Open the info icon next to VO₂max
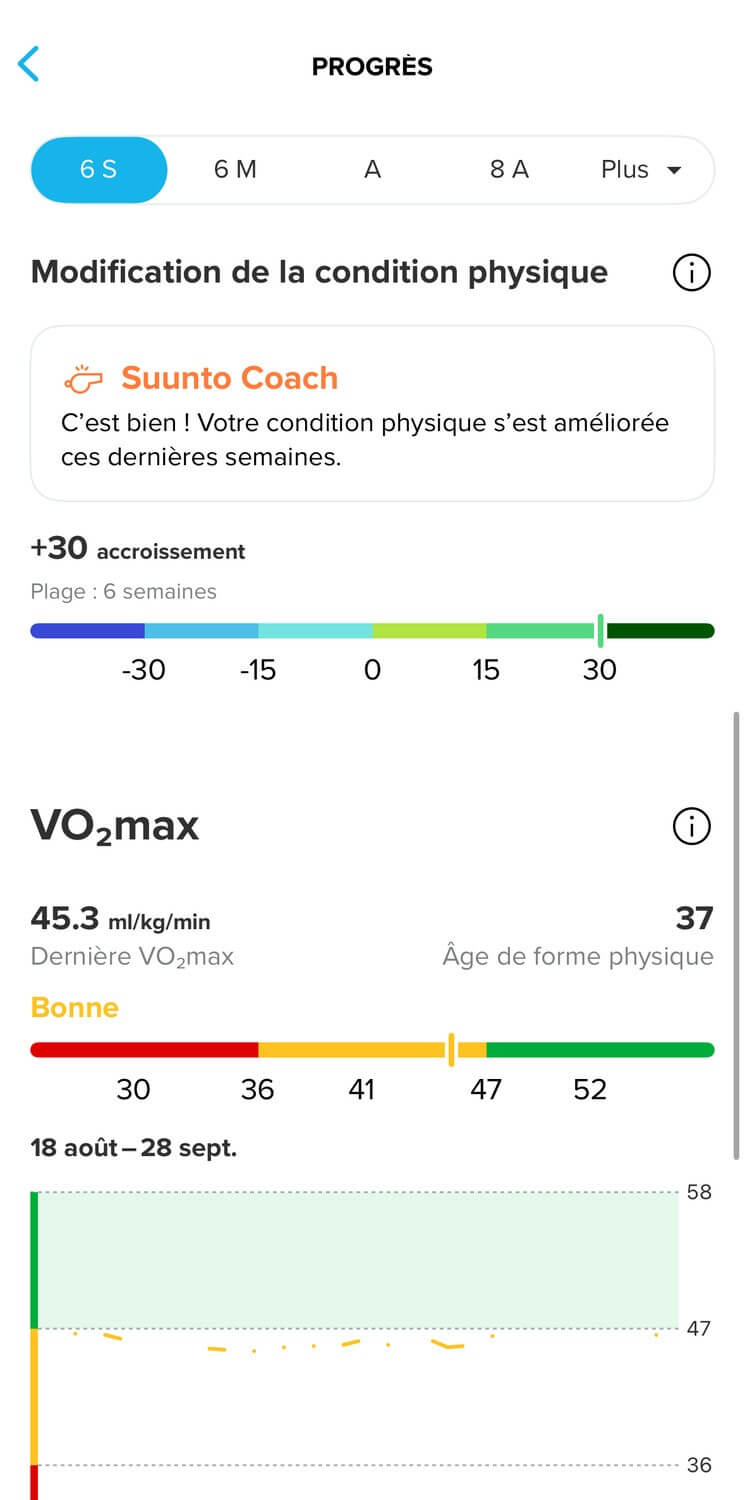 point(691,826)
